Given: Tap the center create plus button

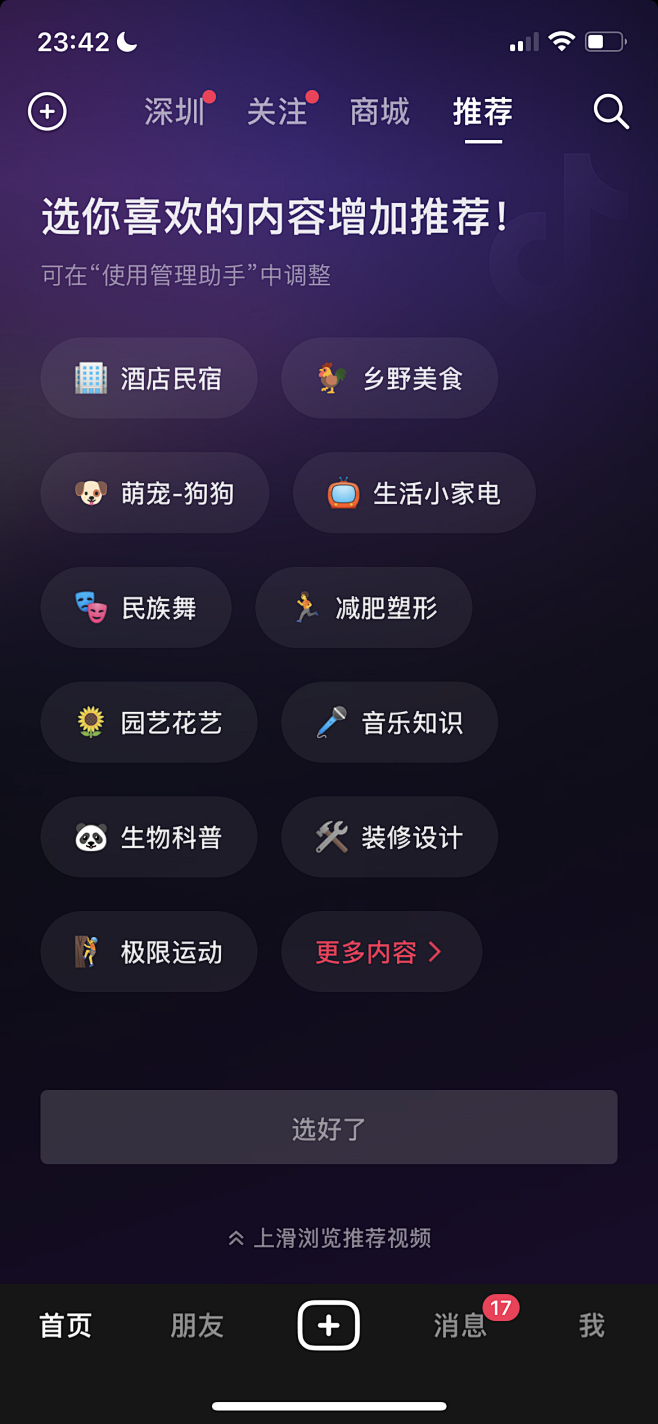Looking at the screenshot, I should (329, 1325).
